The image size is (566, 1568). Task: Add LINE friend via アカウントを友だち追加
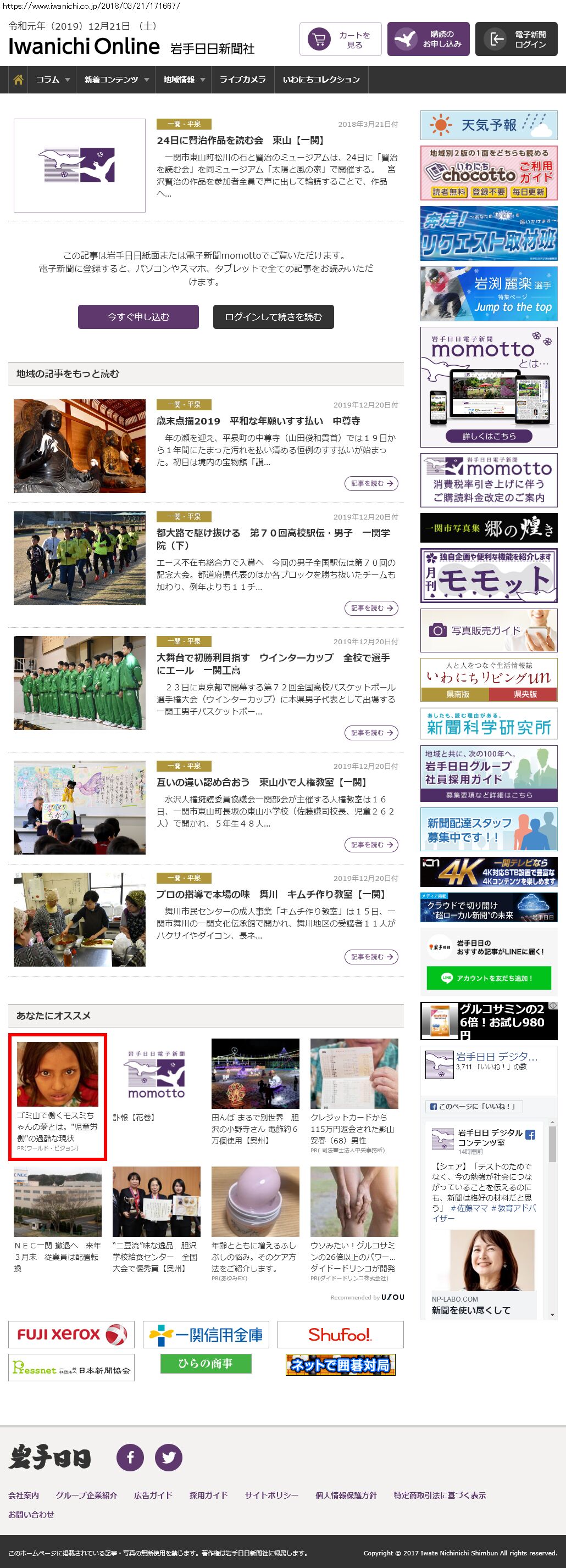(489, 978)
